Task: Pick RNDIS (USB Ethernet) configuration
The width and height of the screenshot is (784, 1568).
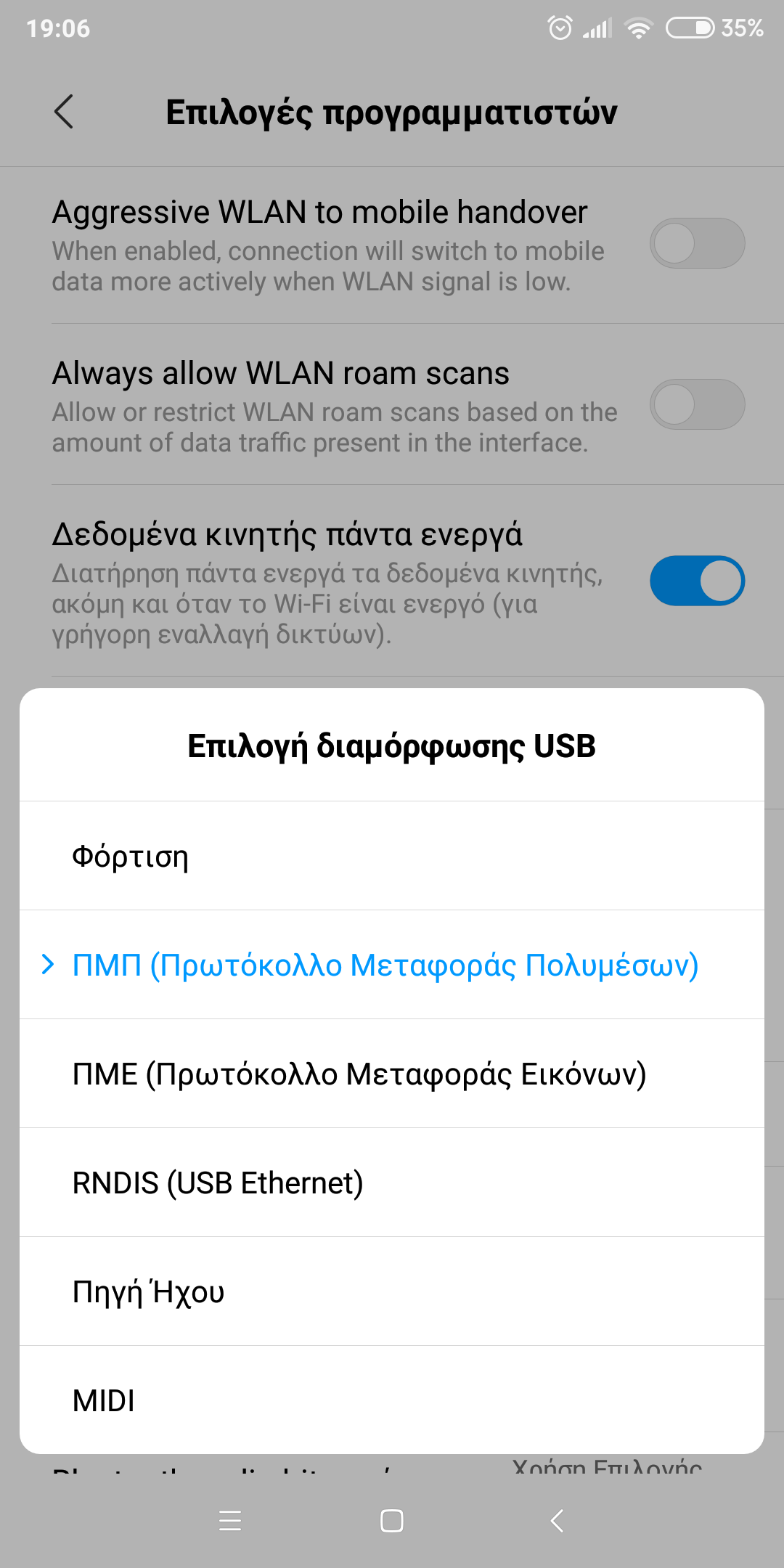Action: (392, 1183)
